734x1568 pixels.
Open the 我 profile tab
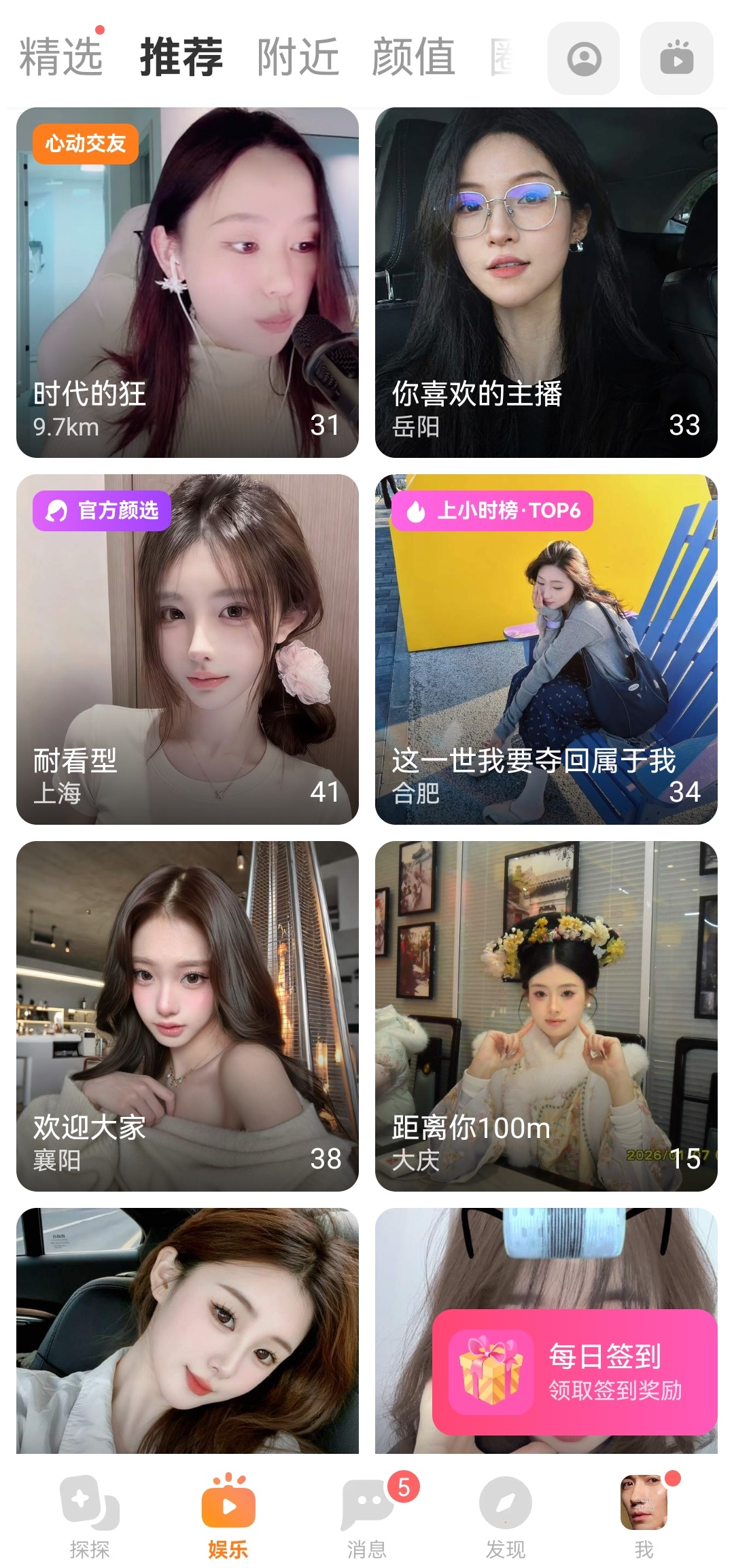pyautogui.click(x=644, y=1515)
